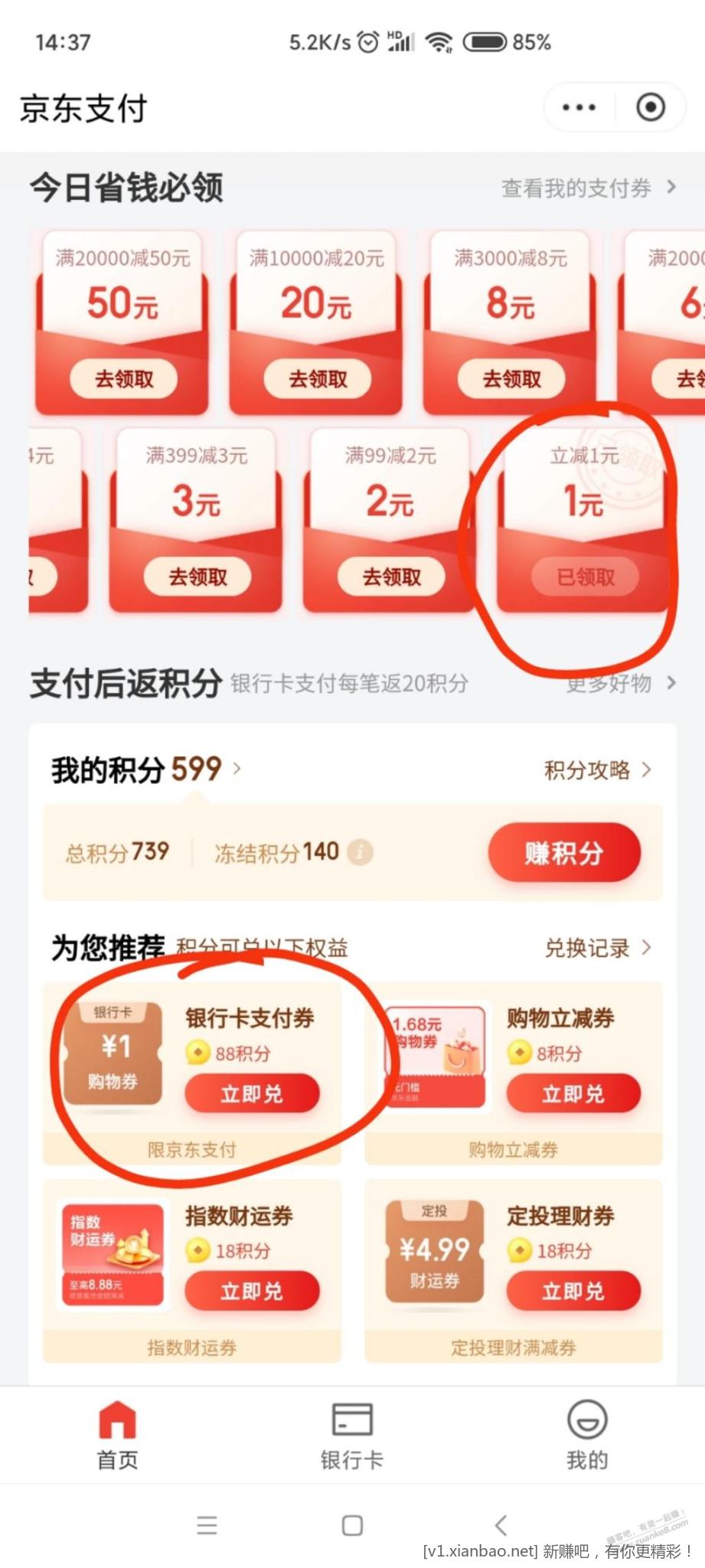Image resolution: width=705 pixels, height=1568 pixels.
Task: Claim the 满99减2元 coupon
Action: [x=391, y=577]
